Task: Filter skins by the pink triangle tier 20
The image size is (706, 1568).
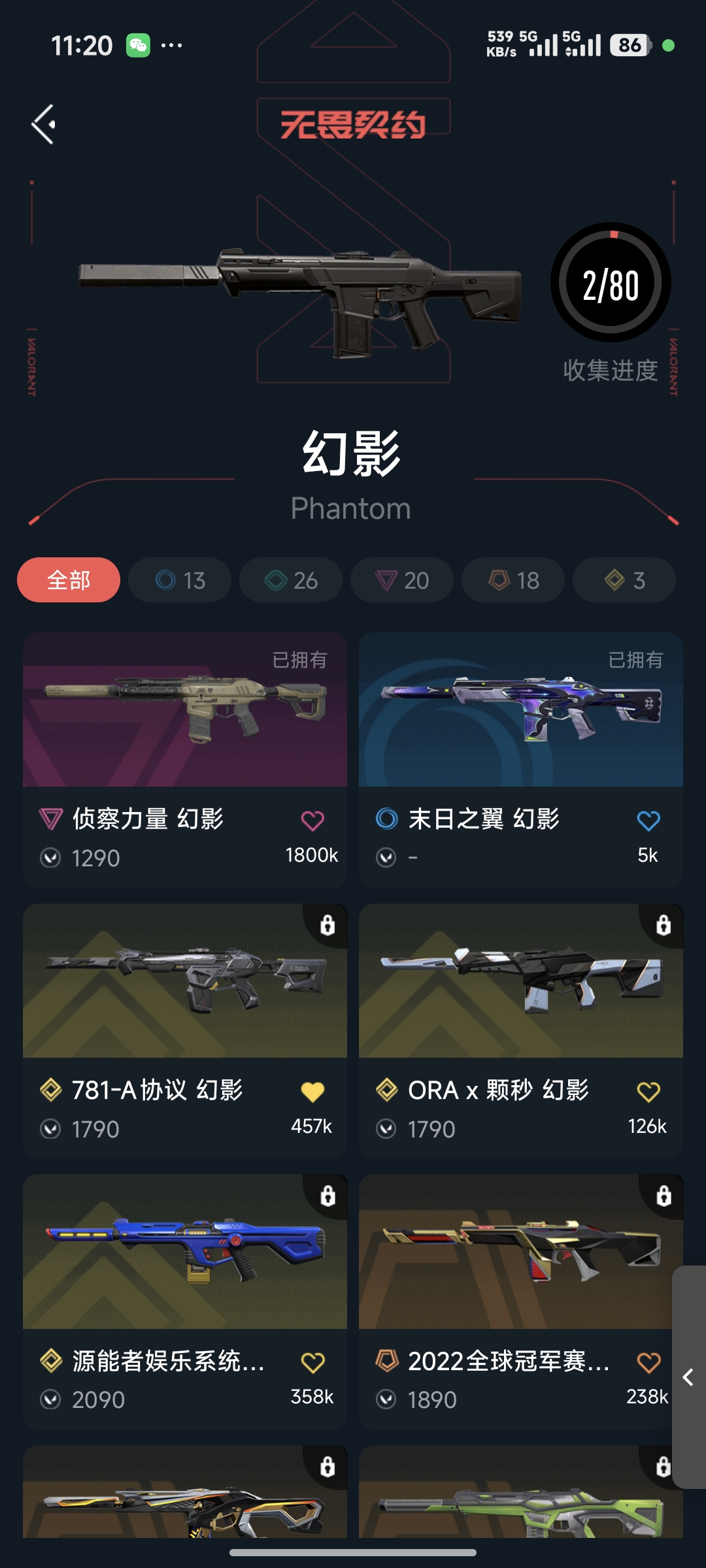Action: click(x=402, y=580)
